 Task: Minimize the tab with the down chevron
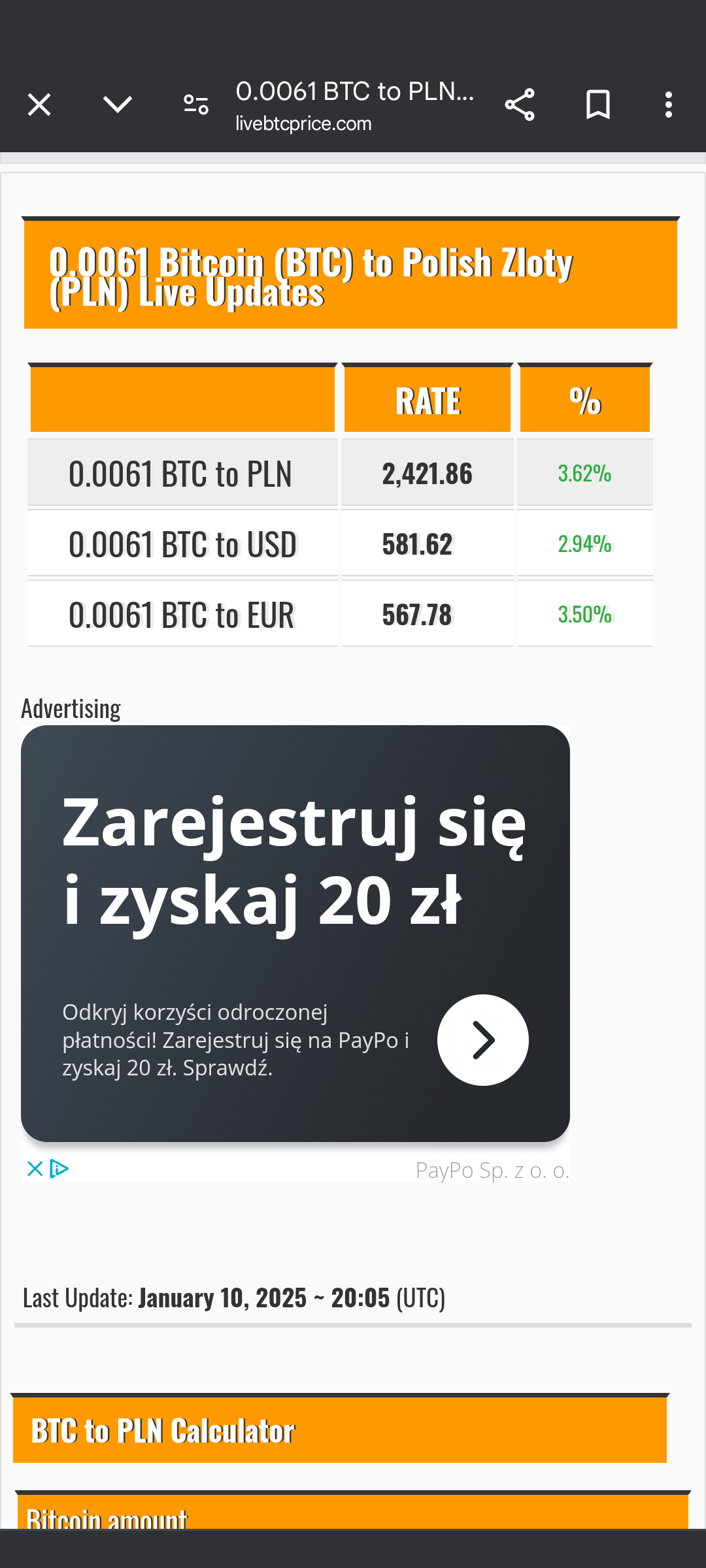pyautogui.click(x=118, y=105)
